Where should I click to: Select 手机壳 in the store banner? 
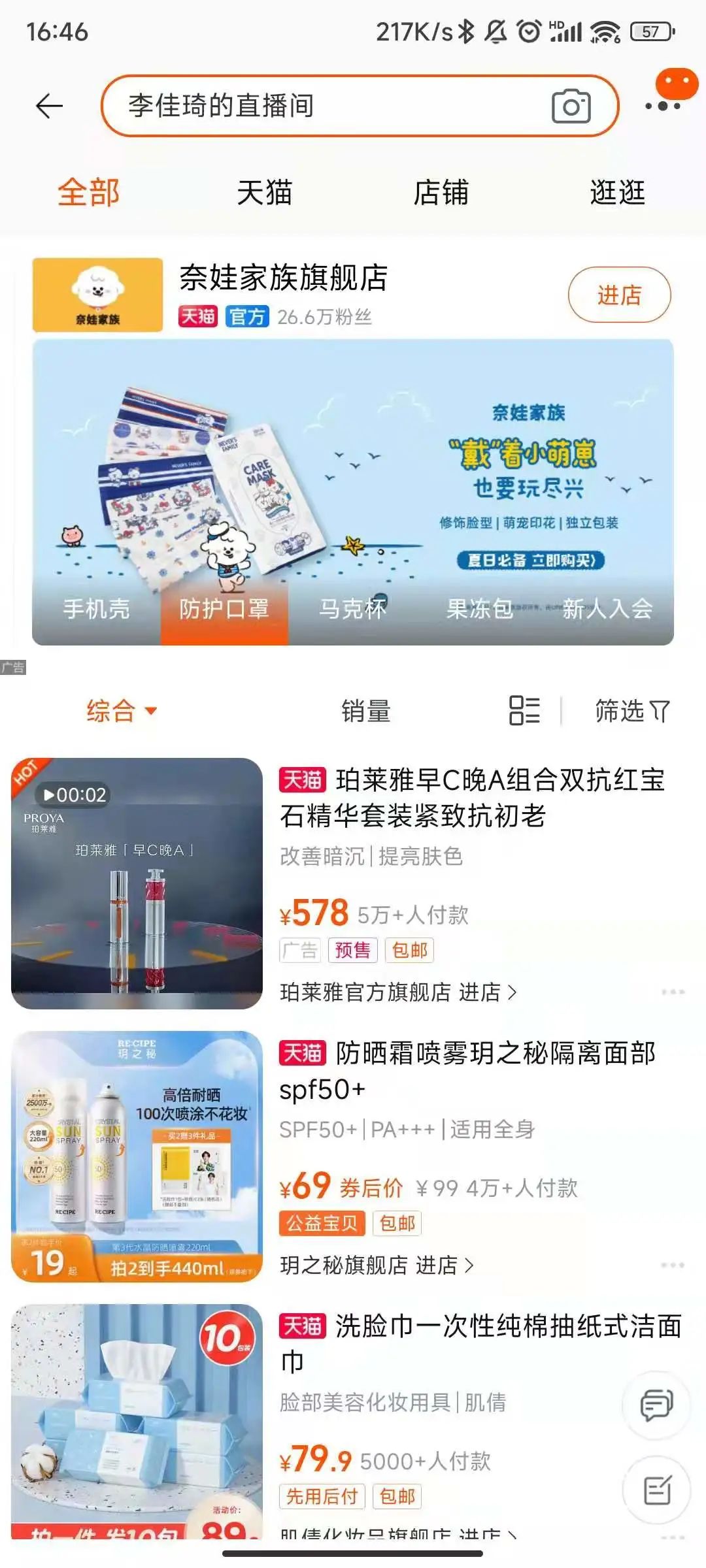(96, 609)
